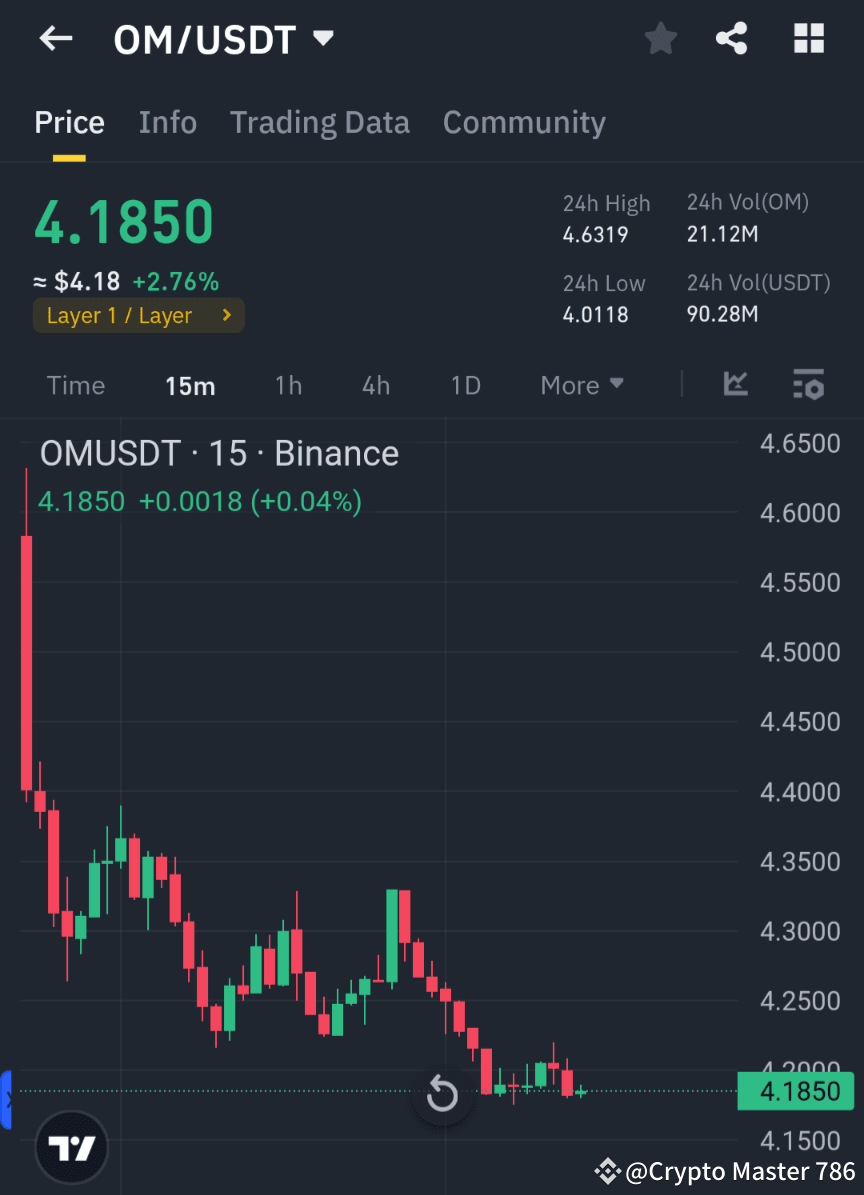The image size is (864, 1195).
Task: Star OM/USDT as a favorite
Action: (x=660, y=38)
